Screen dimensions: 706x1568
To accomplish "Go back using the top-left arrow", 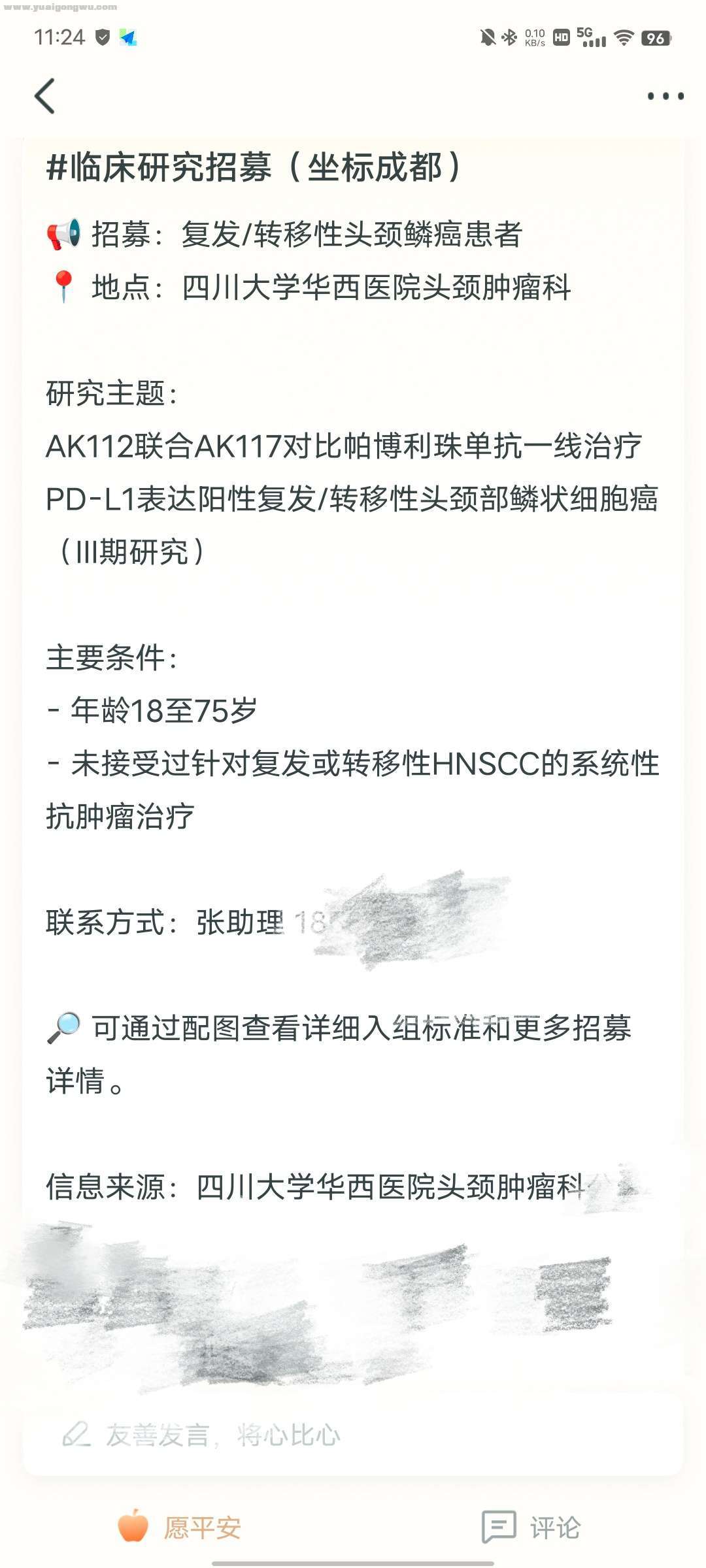I will [x=44, y=96].
